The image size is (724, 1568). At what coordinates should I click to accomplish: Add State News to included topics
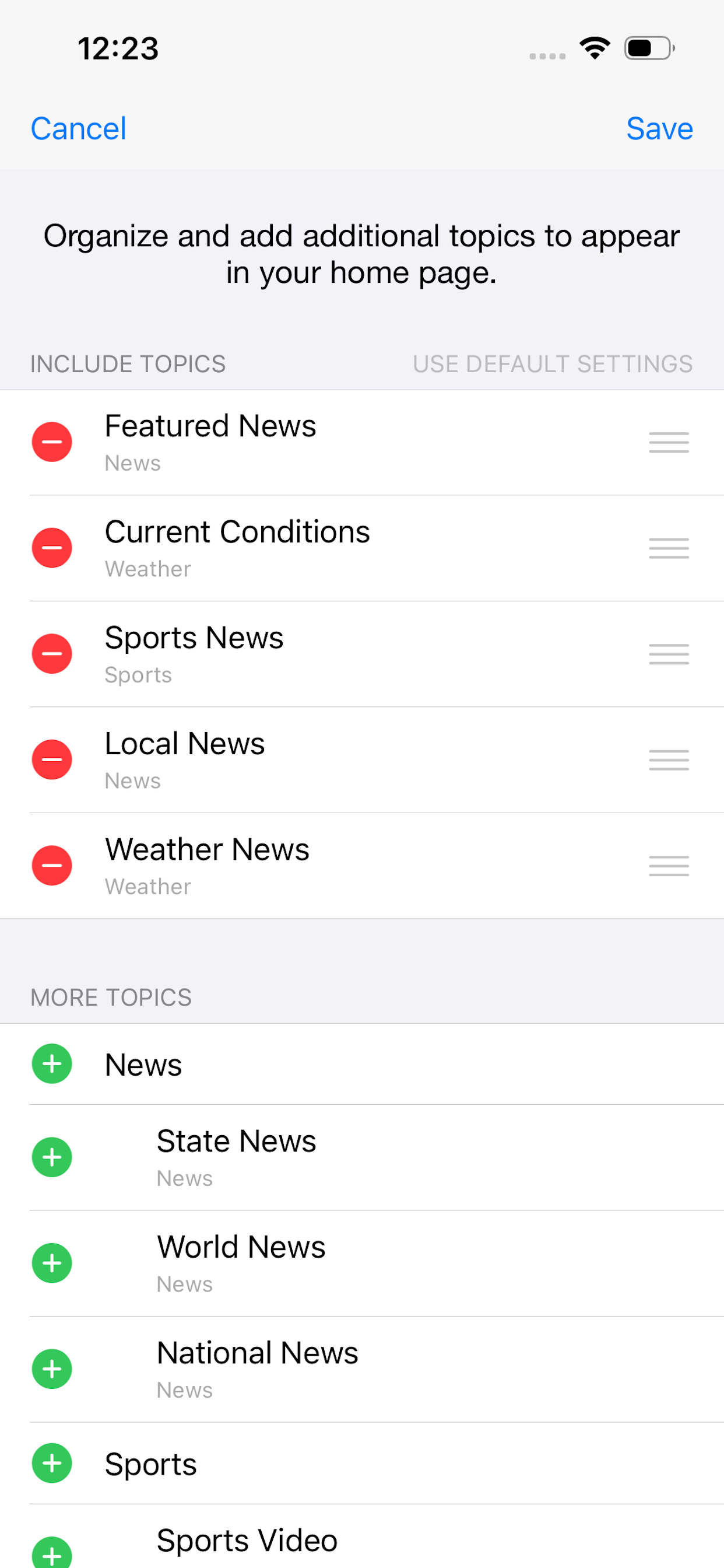[x=52, y=1157]
